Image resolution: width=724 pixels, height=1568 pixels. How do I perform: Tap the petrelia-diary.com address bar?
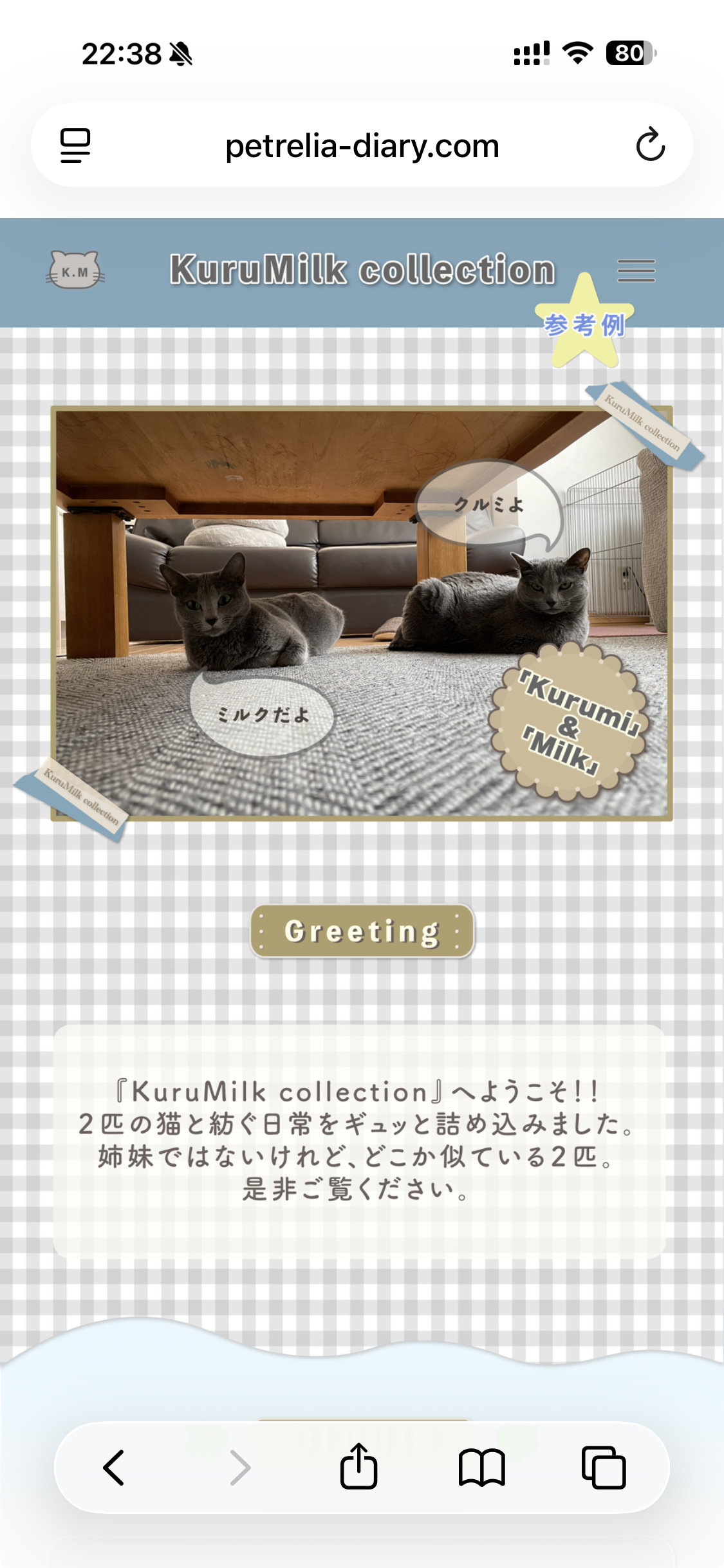362,146
